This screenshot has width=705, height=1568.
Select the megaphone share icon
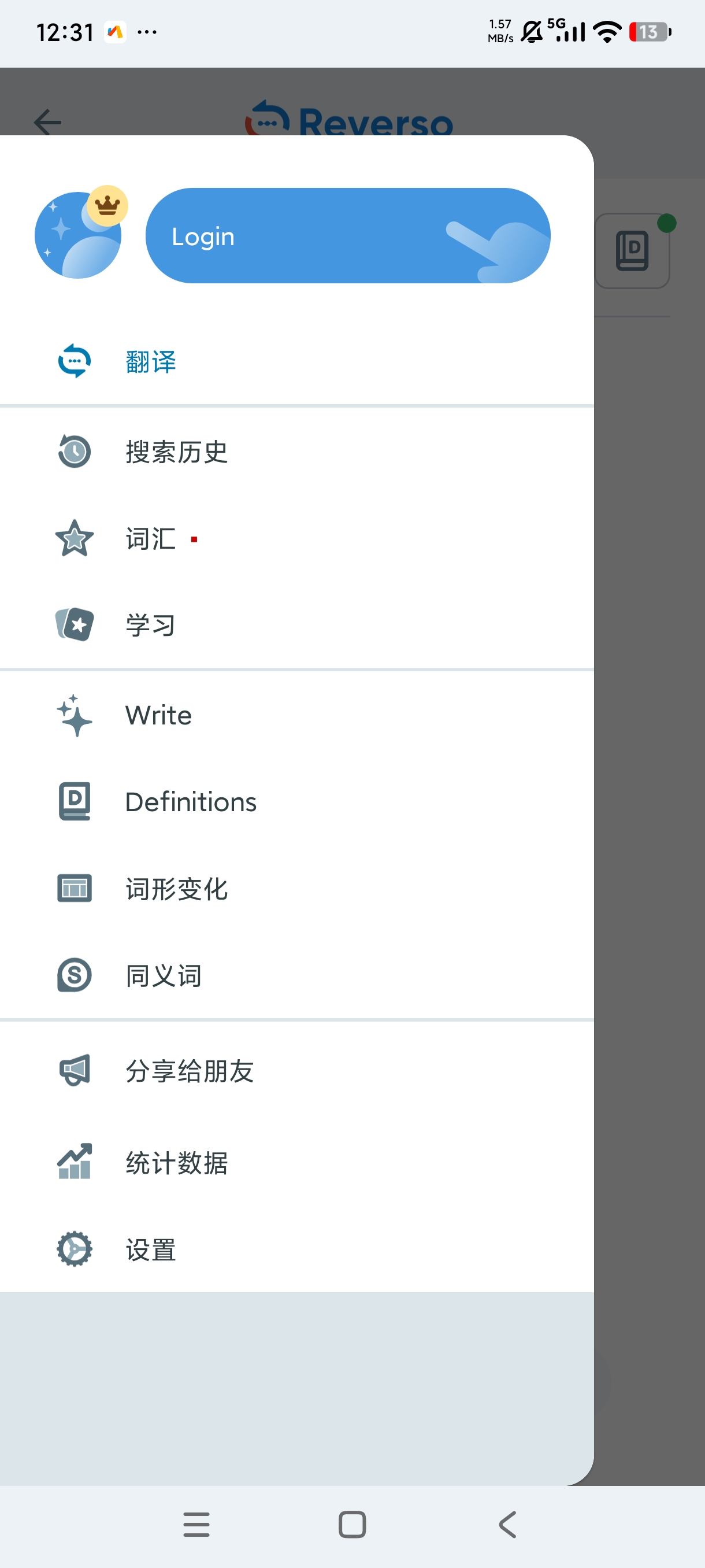pos(73,1070)
